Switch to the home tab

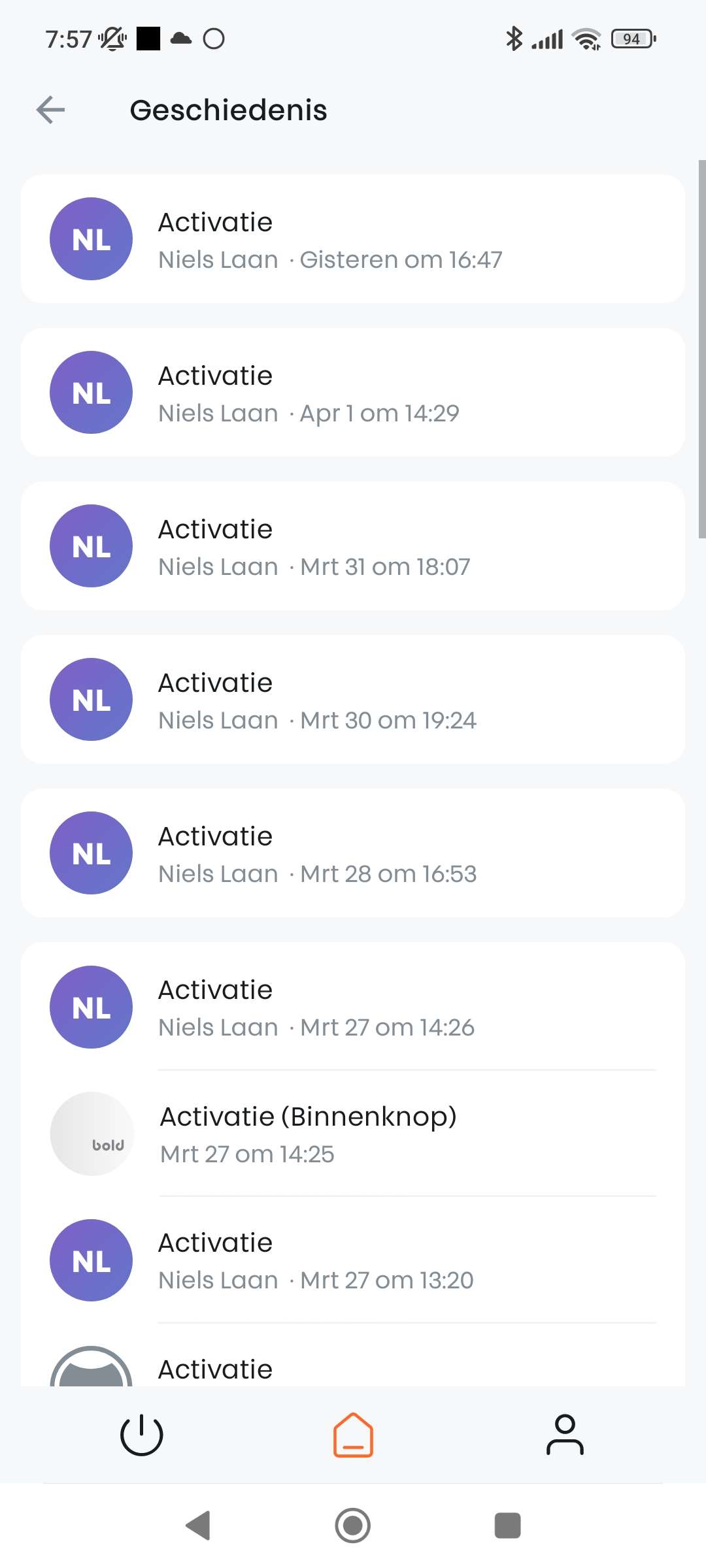(x=353, y=1435)
